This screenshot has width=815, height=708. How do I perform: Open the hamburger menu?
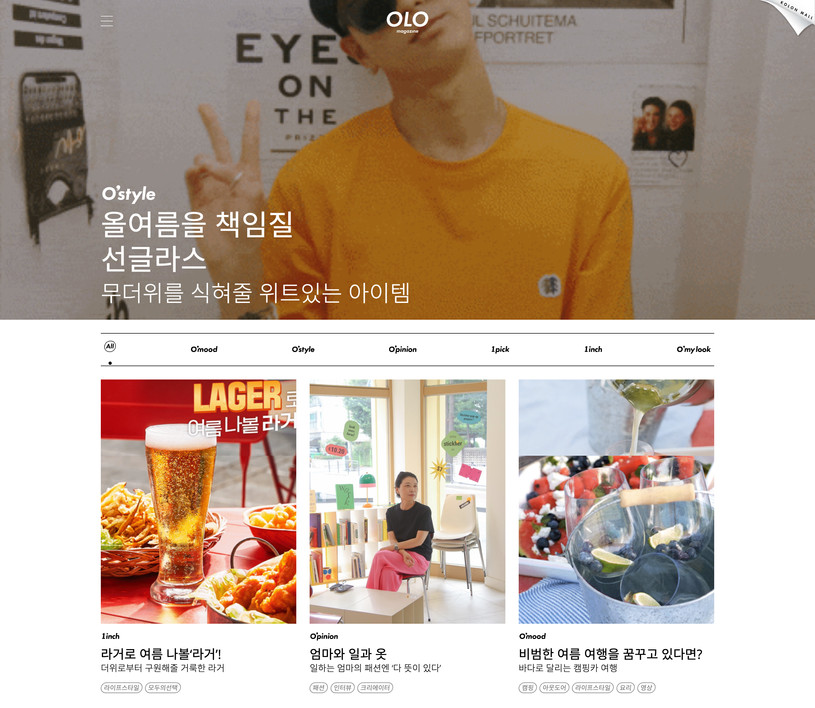[107, 21]
